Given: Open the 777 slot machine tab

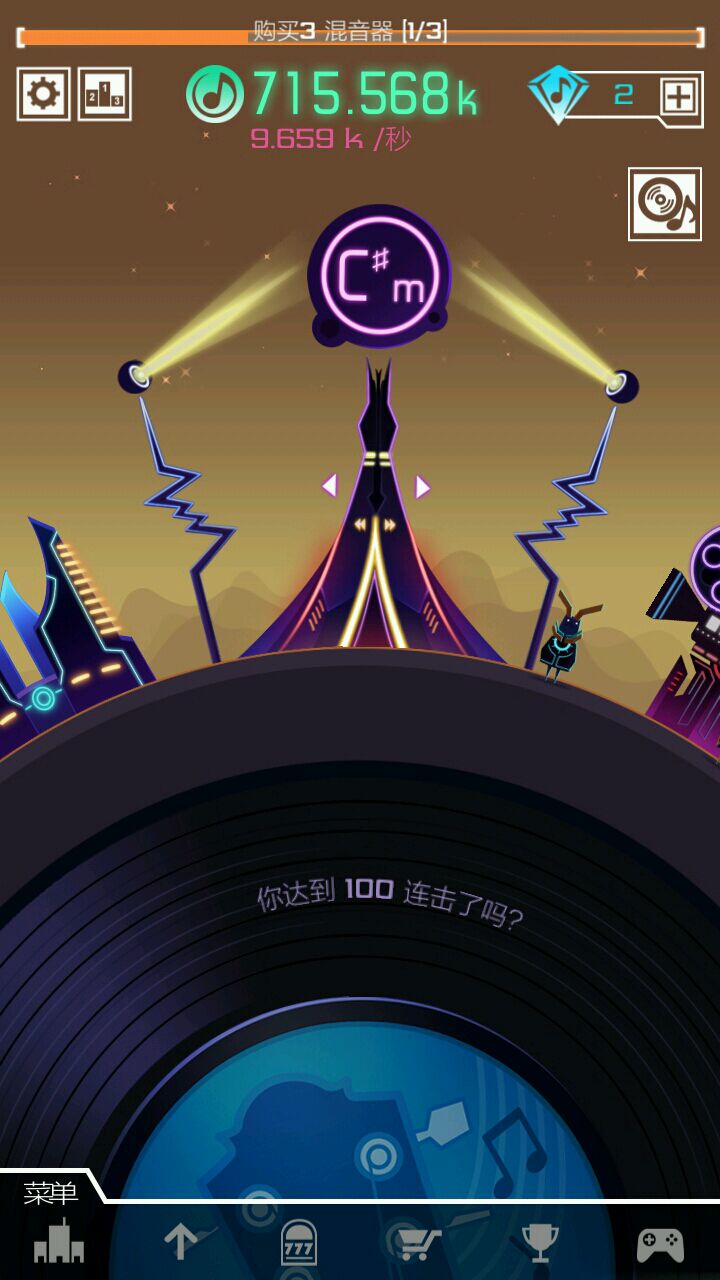Looking at the screenshot, I should [x=299, y=1243].
